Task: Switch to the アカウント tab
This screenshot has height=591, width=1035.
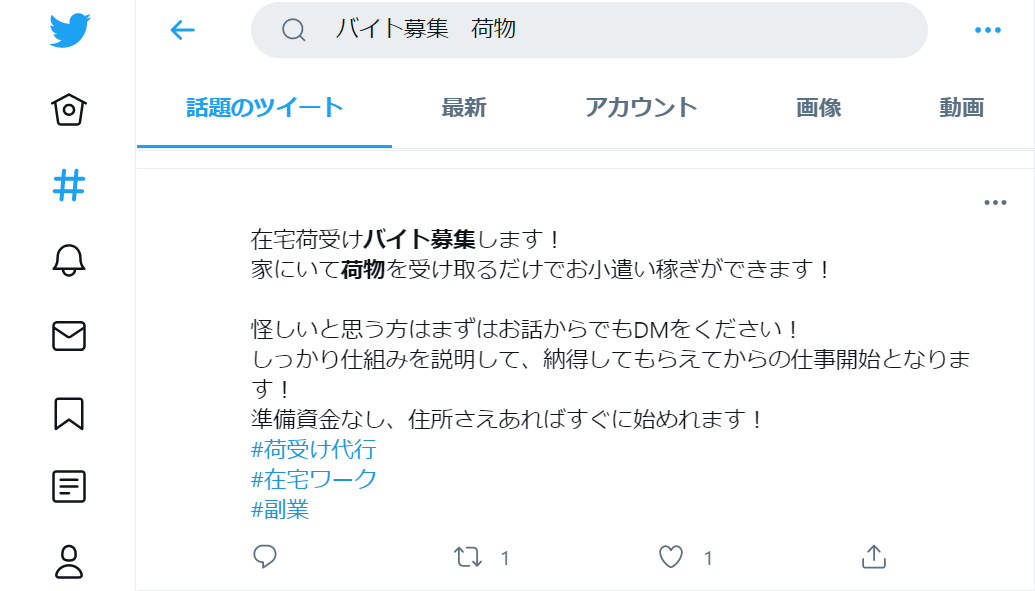Action: point(641,108)
